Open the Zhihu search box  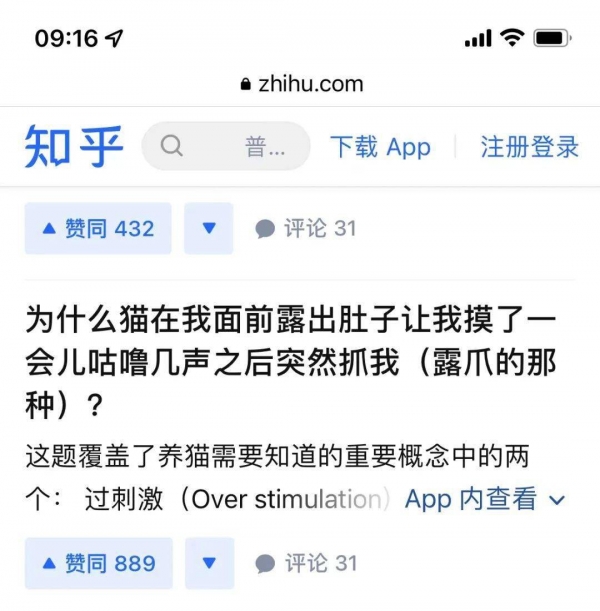[x=226, y=147]
